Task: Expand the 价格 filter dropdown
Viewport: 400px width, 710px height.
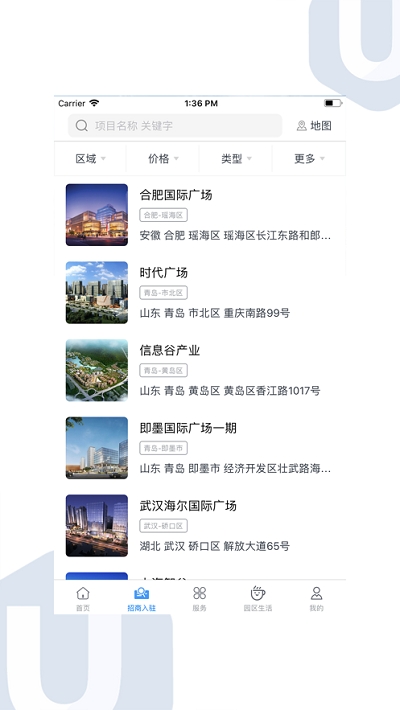Action: click(163, 158)
